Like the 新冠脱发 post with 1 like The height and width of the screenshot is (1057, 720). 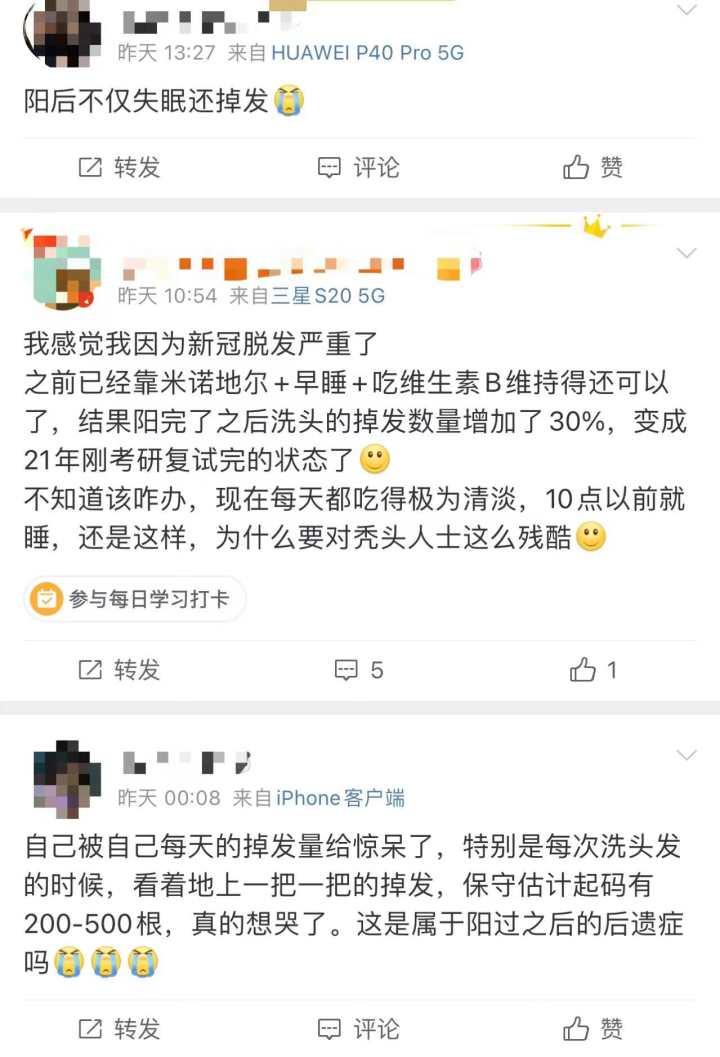pyautogui.click(x=593, y=669)
